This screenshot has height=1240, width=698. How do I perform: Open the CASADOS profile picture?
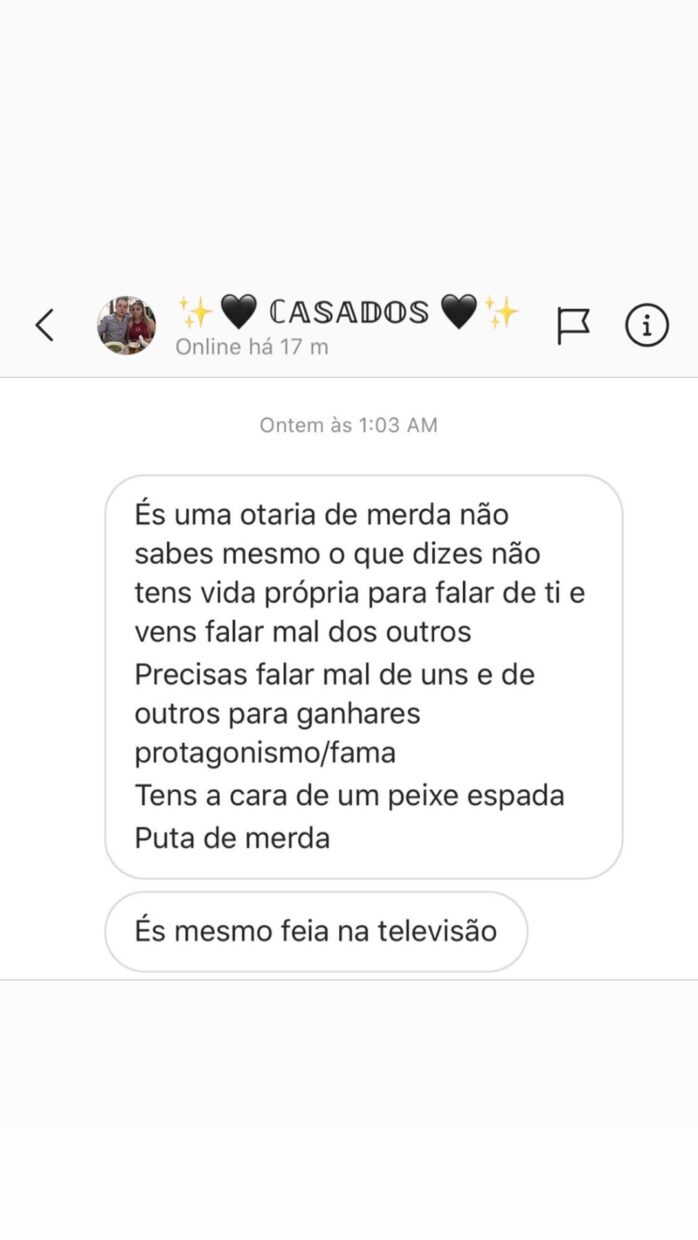(126, 325)
